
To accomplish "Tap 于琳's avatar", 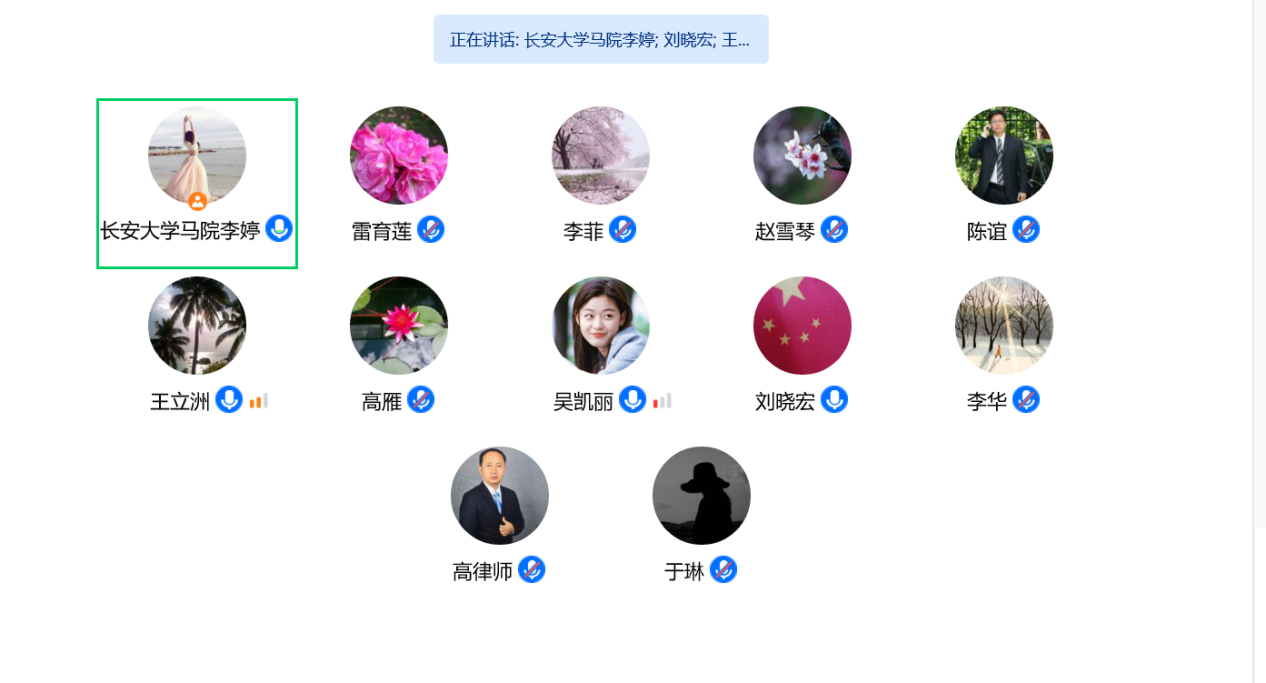I will tap(701, 496).
